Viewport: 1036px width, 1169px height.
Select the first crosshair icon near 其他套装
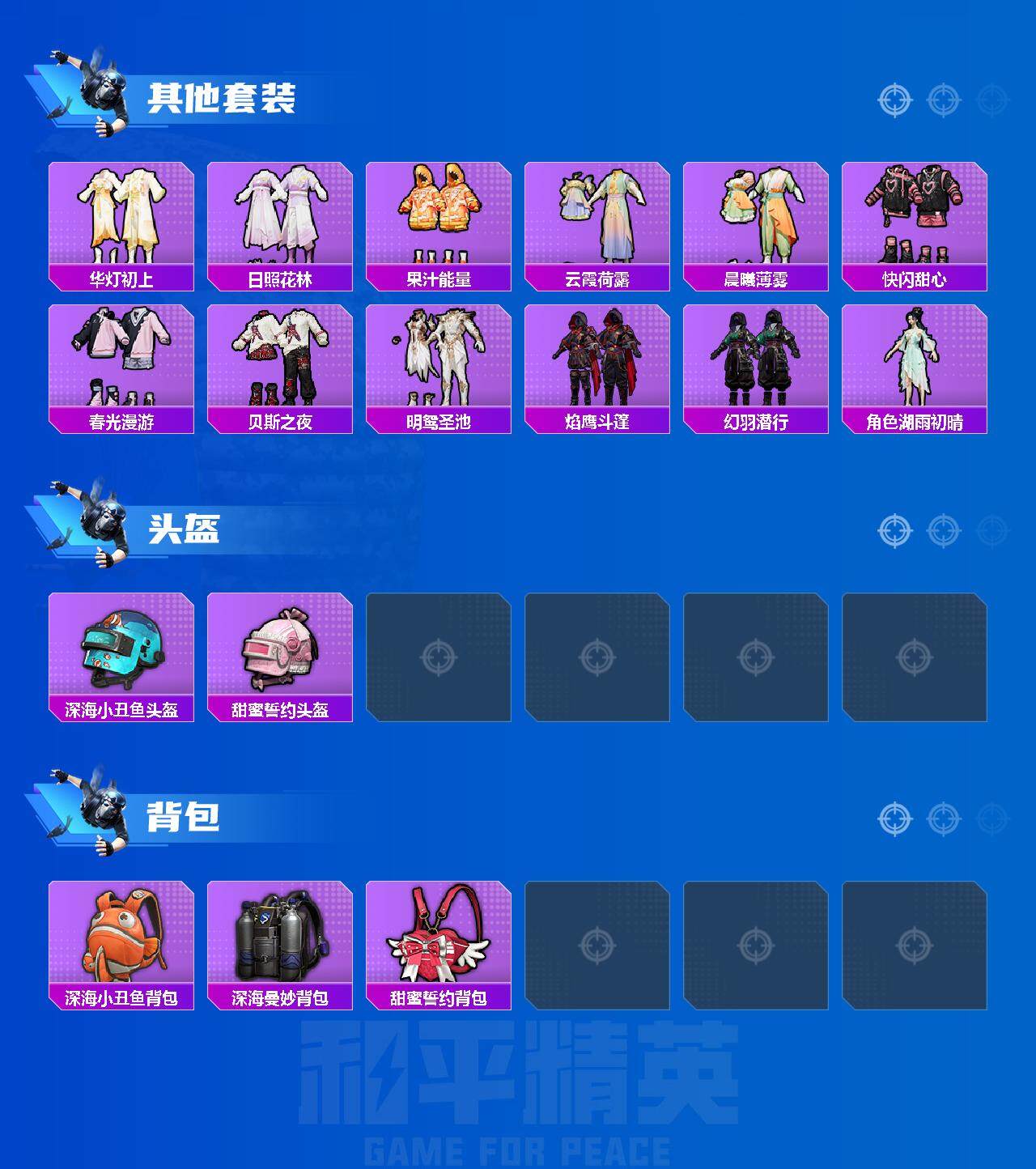point(894,100)
